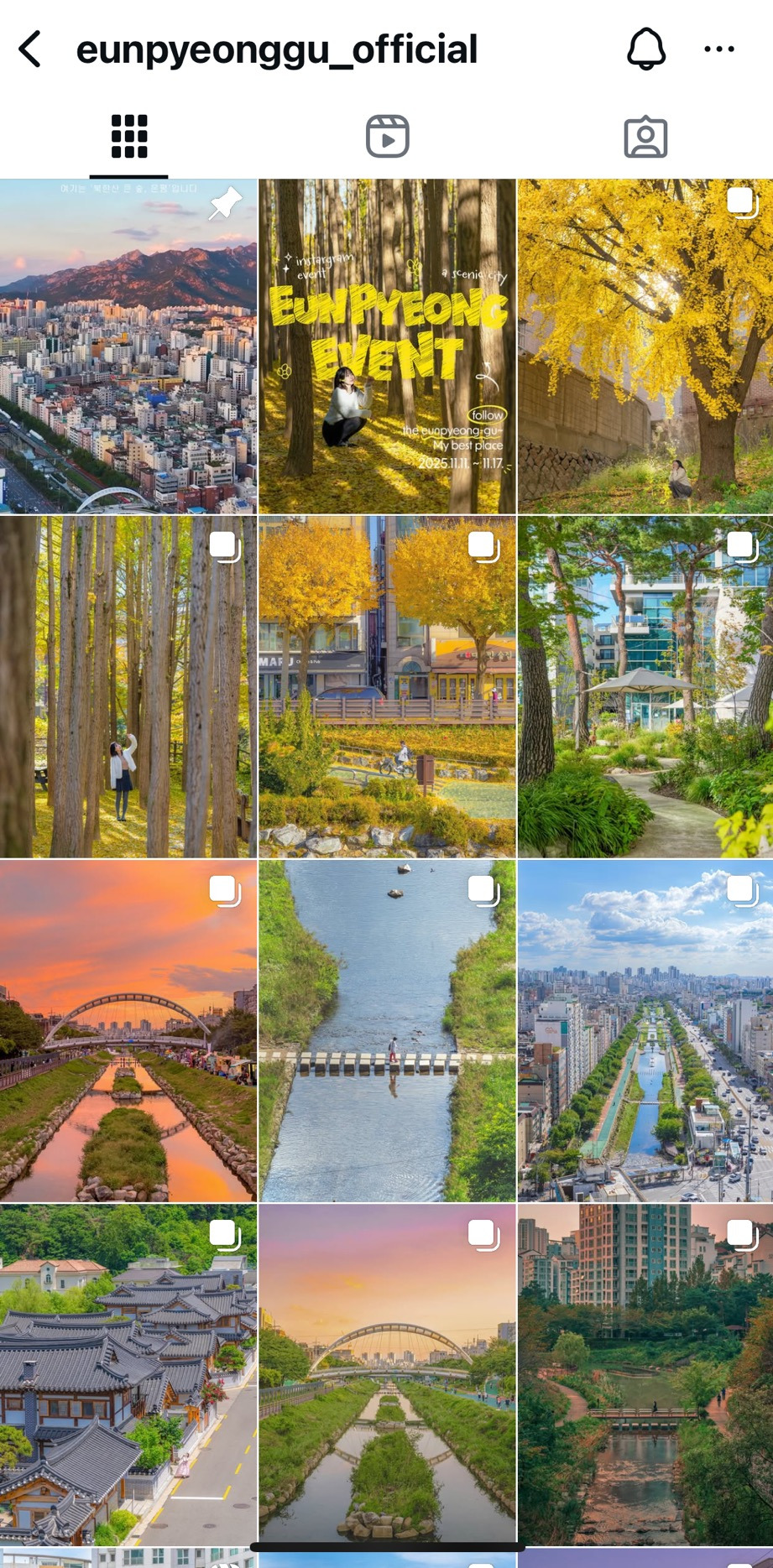Open the stepping stones stream post

(387, 1031)
